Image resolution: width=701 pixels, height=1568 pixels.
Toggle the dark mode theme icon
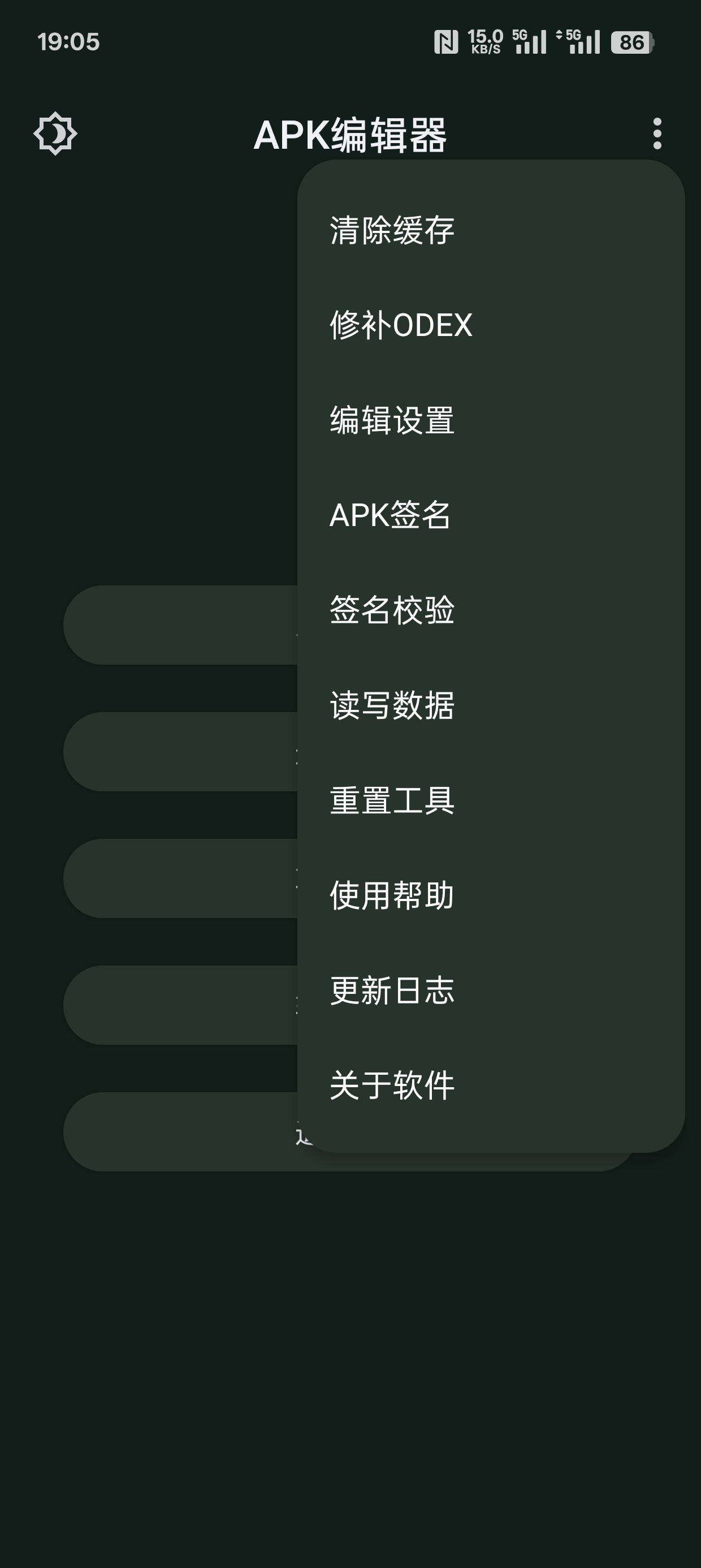click(x=55, y=133)
